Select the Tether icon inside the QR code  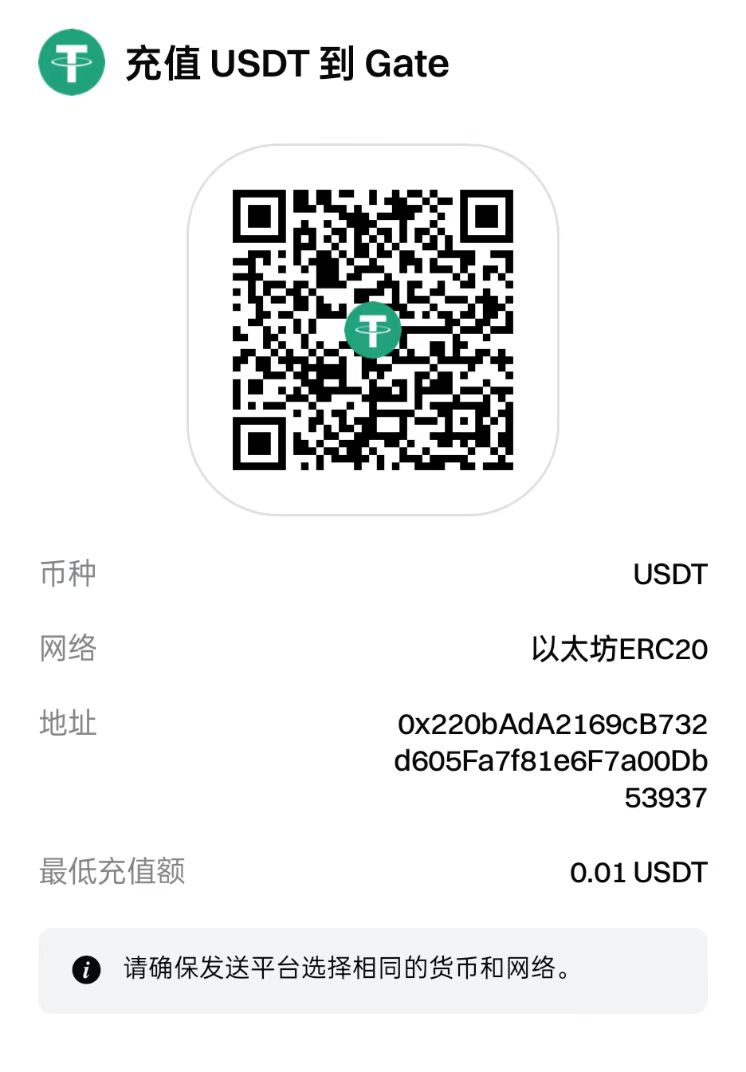tap(373, 330)
